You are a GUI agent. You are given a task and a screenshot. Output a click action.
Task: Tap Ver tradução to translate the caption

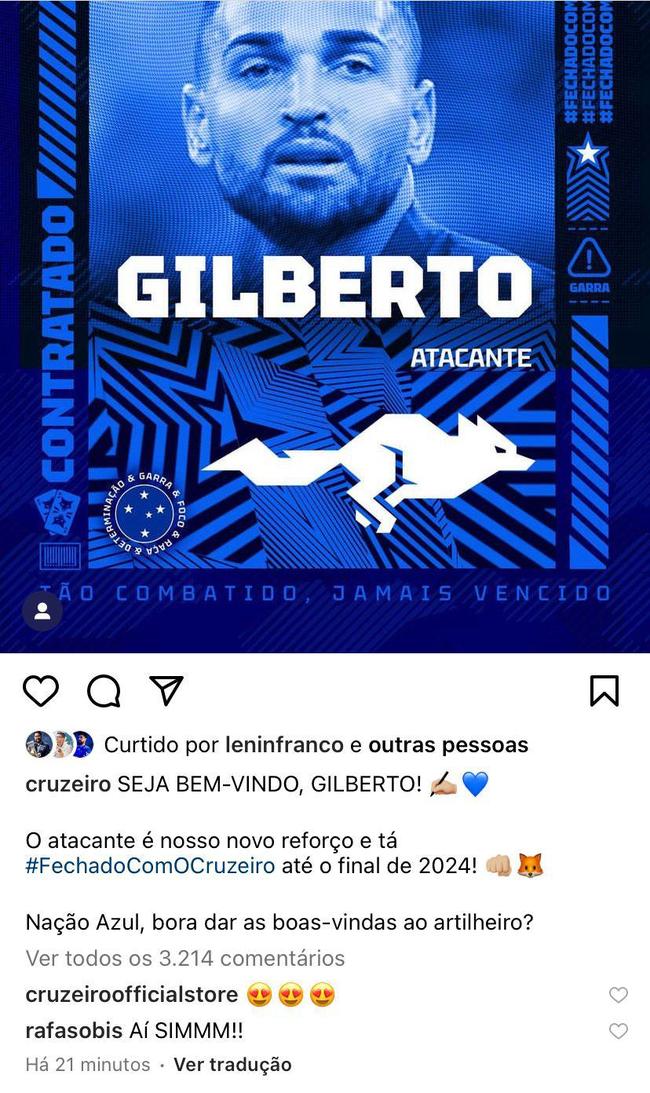pyautogui.click(x=232, y=1065)
